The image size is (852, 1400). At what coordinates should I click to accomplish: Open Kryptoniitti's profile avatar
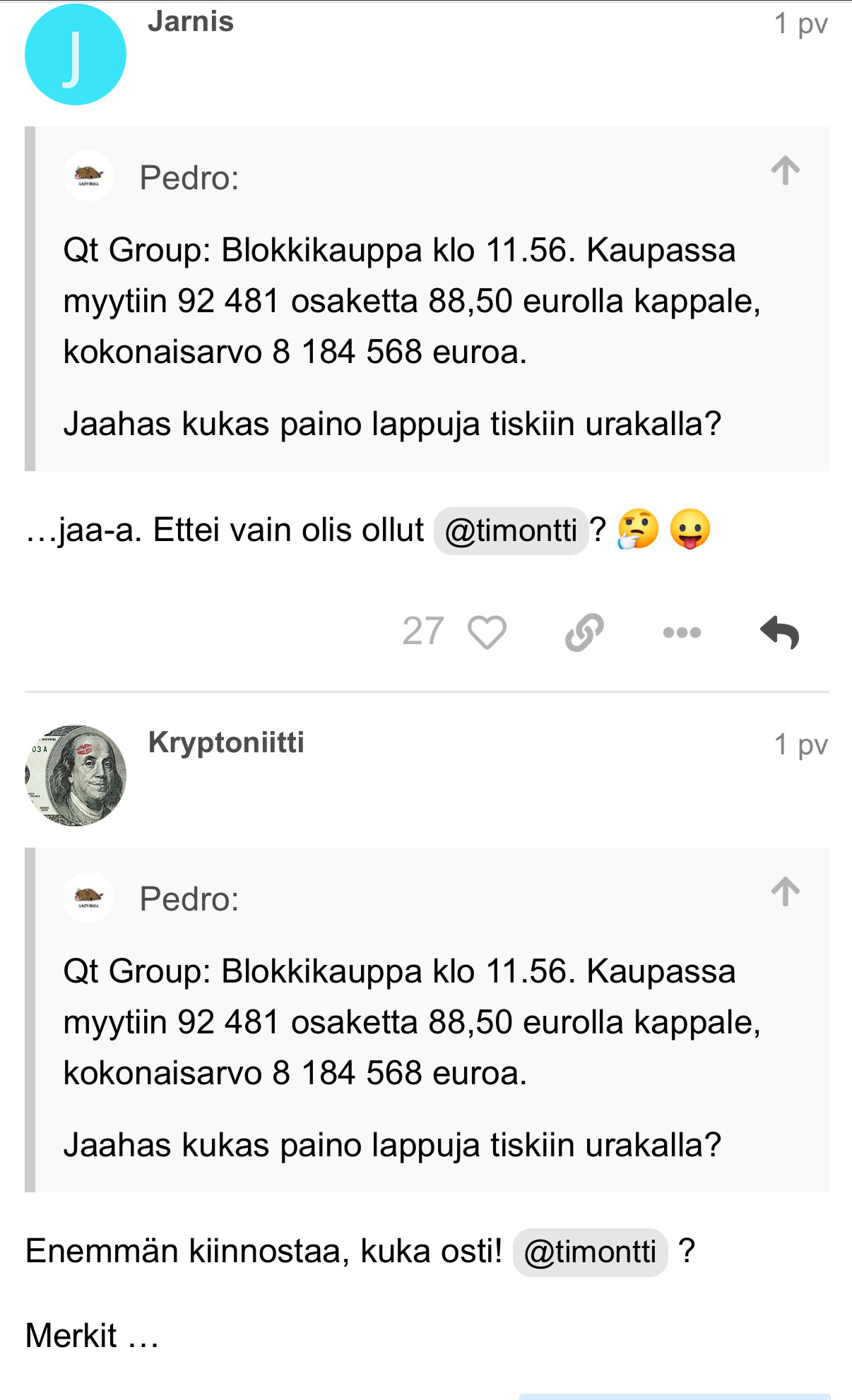click(76, 776)
